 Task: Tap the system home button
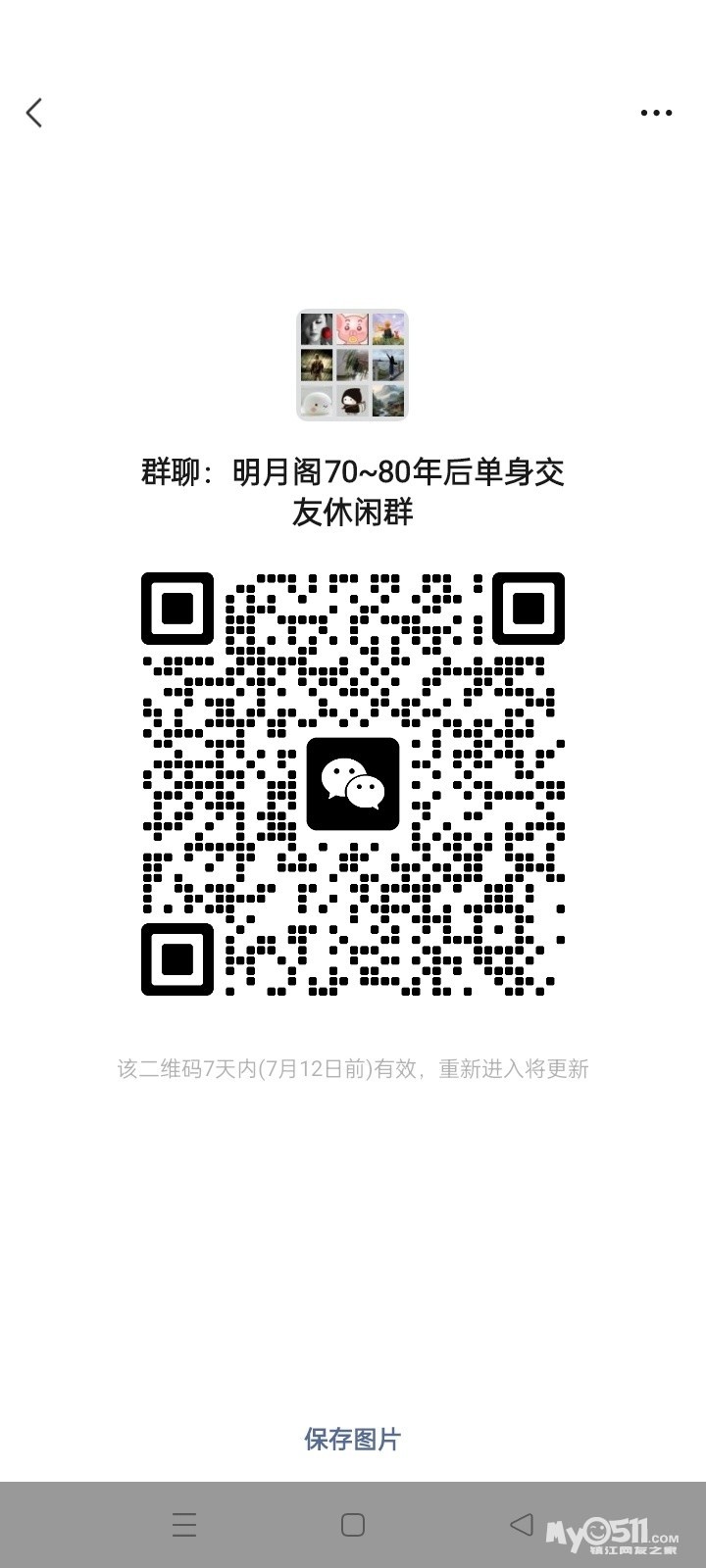pyautogui.click(x=353, y=1525)
